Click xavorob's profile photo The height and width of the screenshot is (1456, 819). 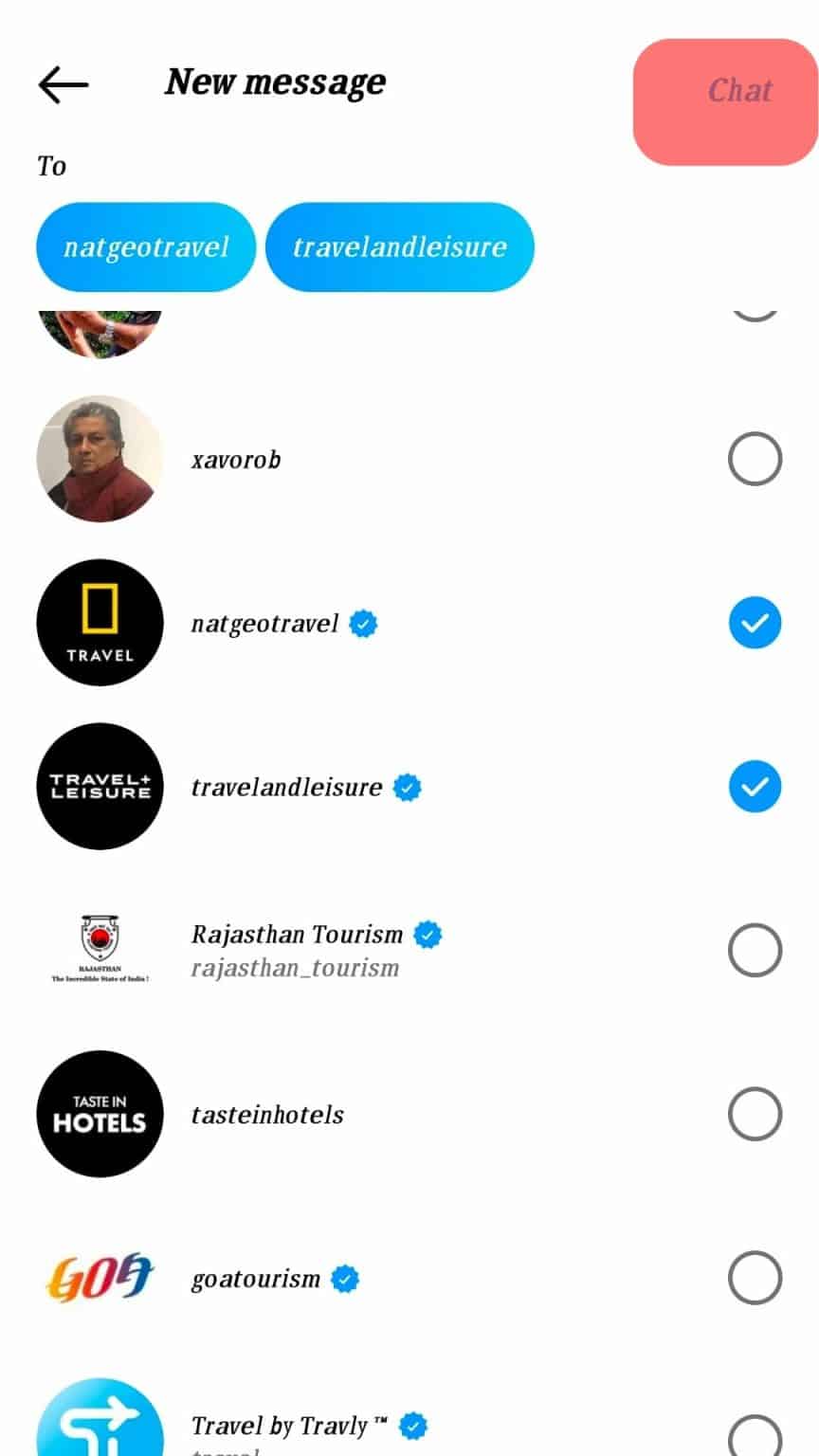(99, 459)
